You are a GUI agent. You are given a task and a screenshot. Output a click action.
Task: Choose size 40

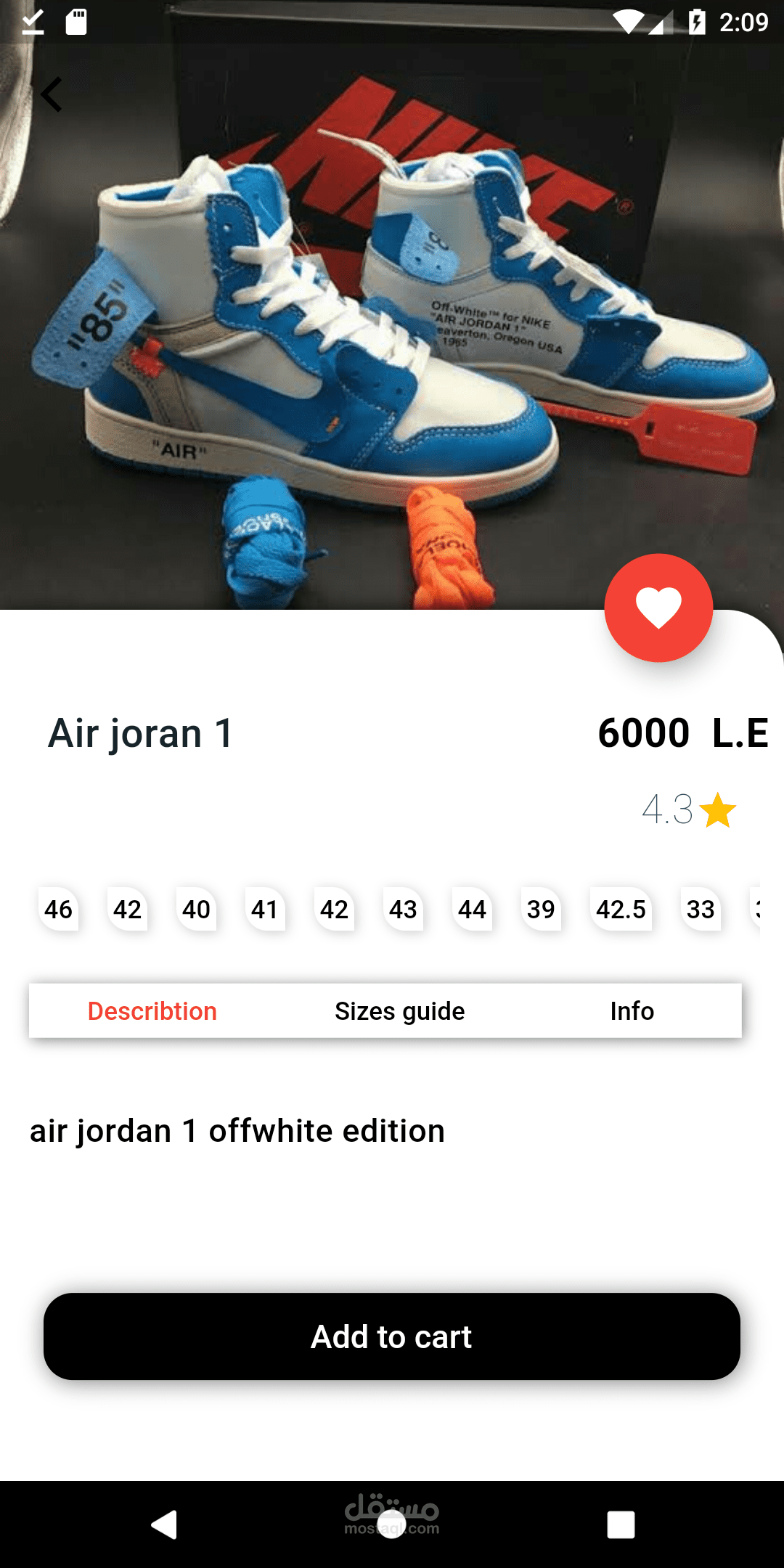196,909
